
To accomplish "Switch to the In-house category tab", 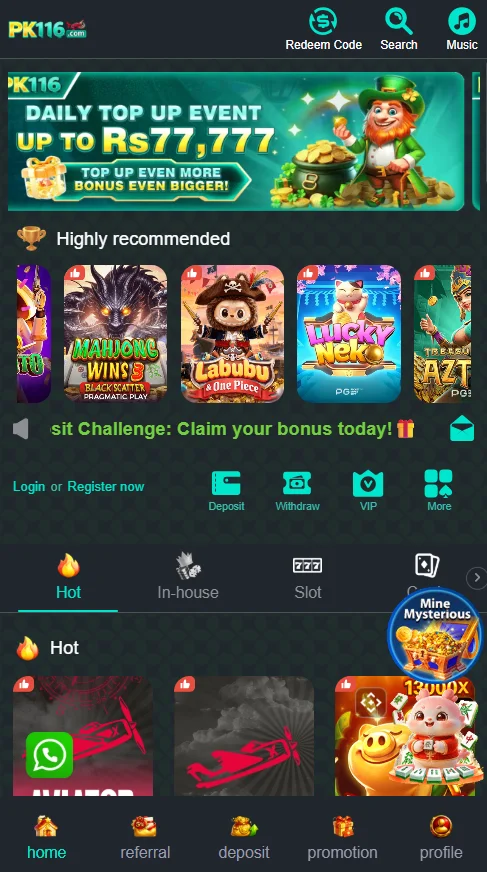I will coord(188,577).
